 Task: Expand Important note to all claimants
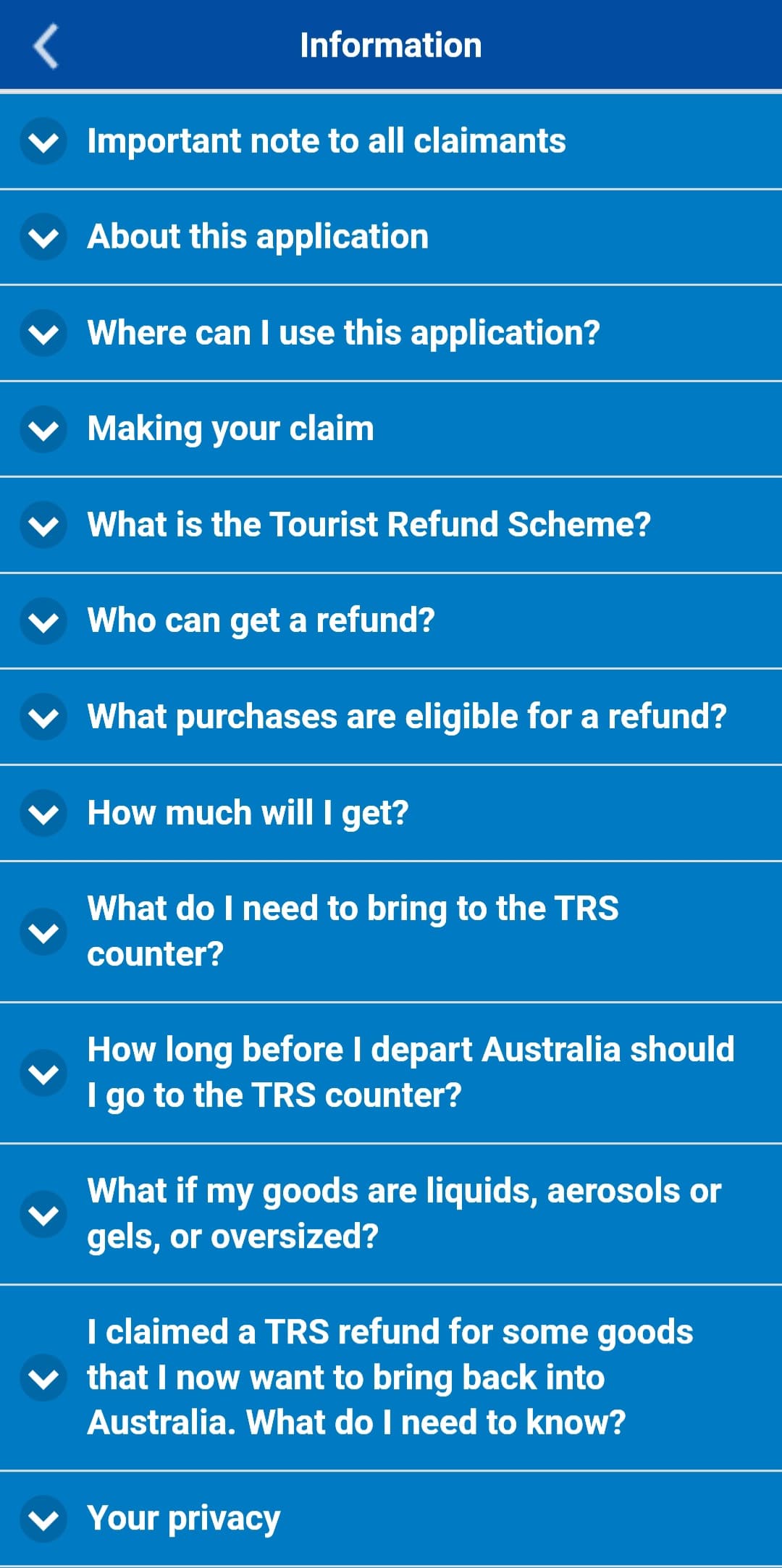click(x=391, y=141)
